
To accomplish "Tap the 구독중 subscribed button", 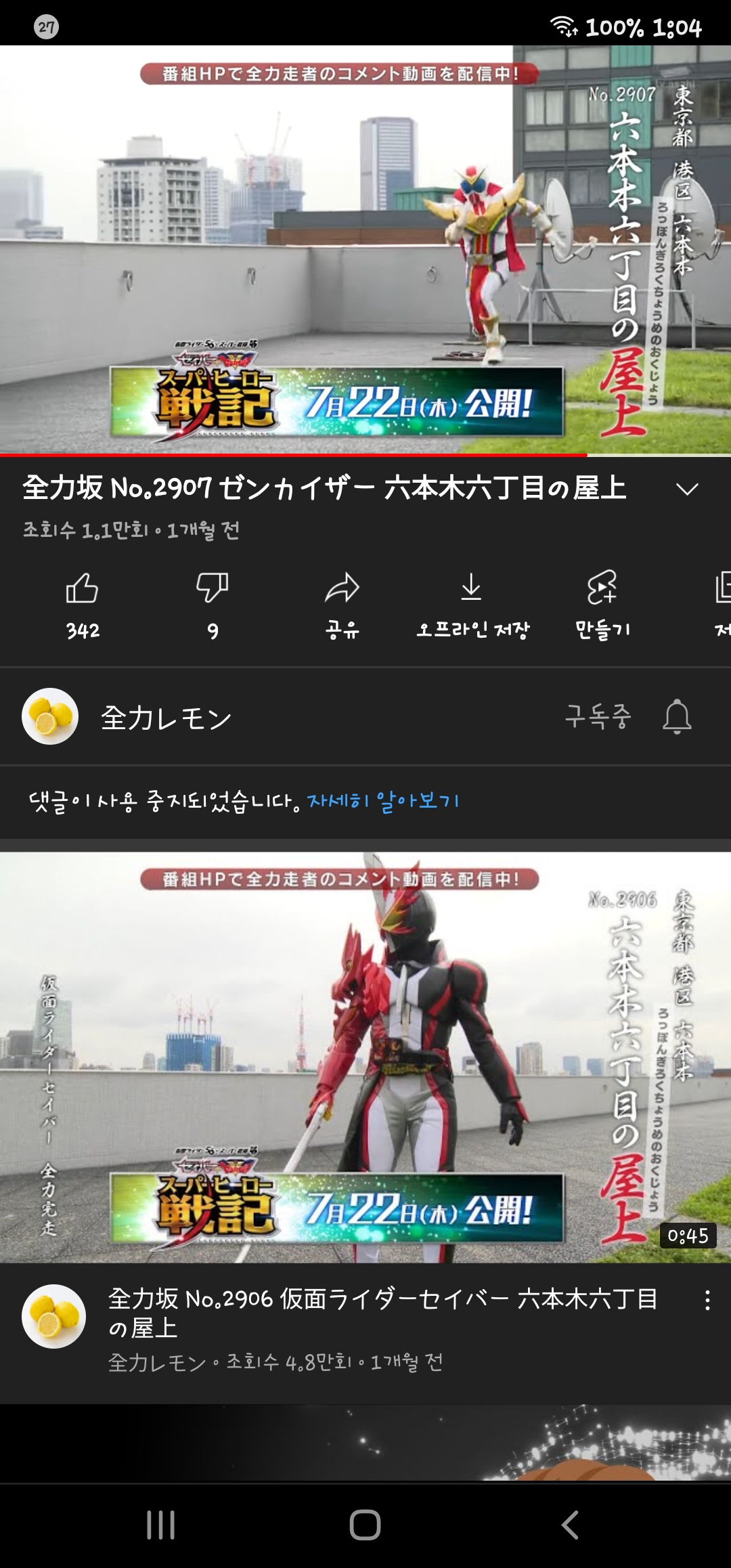I will click(598, 716).
